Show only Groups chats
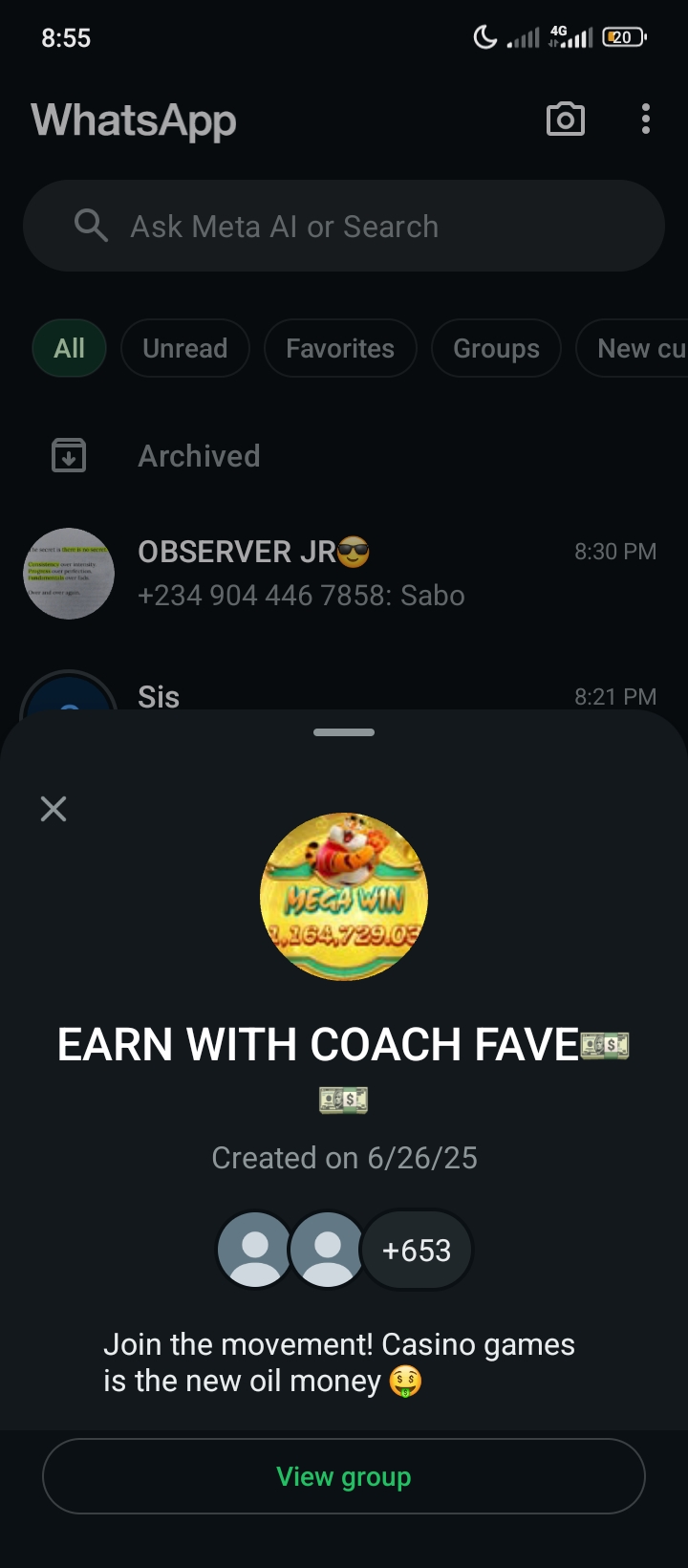This screenshot has height=1568, width=688. (x=496, y=348)
